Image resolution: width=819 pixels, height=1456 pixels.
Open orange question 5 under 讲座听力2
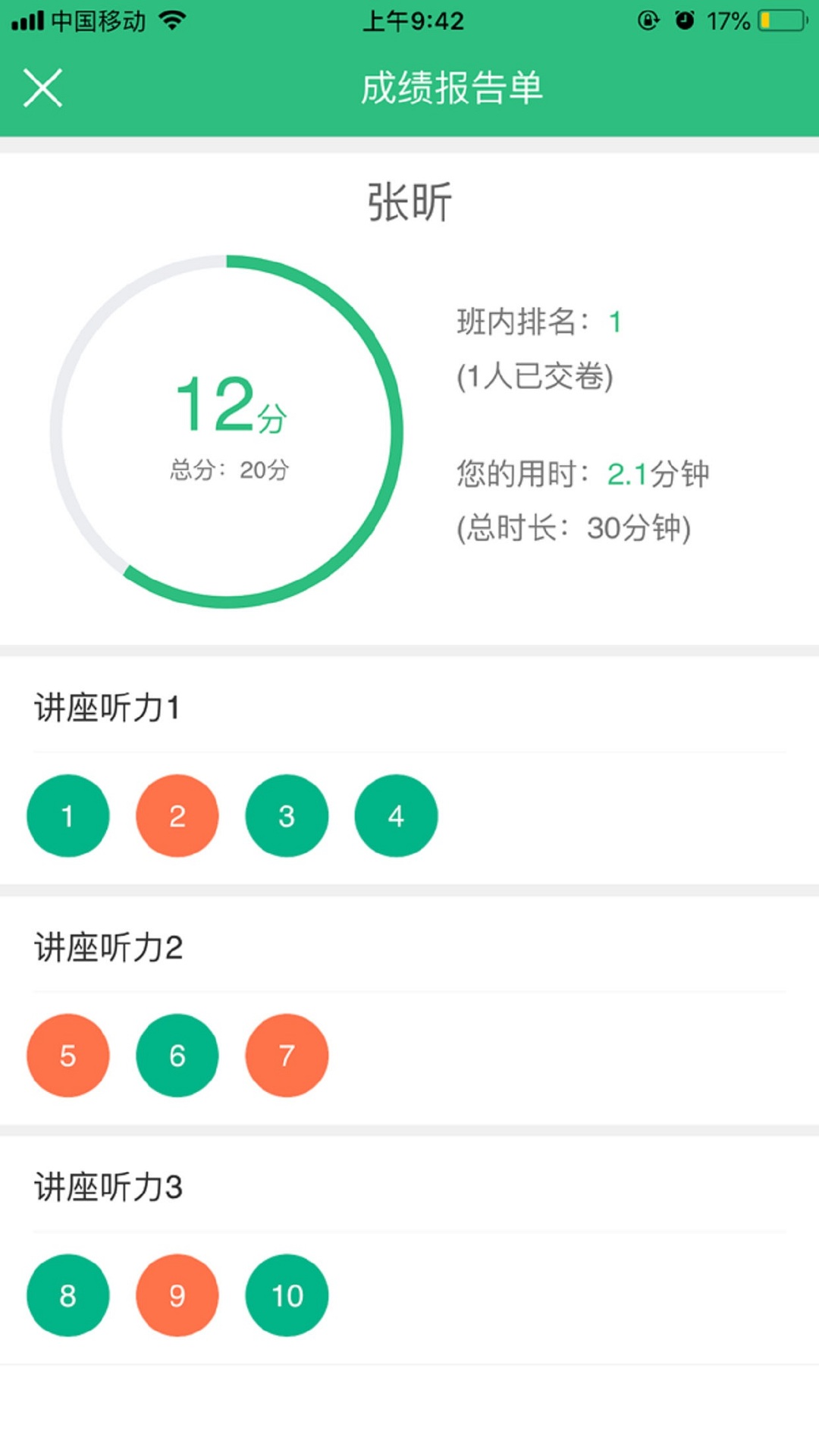[x=67, y=1055]
